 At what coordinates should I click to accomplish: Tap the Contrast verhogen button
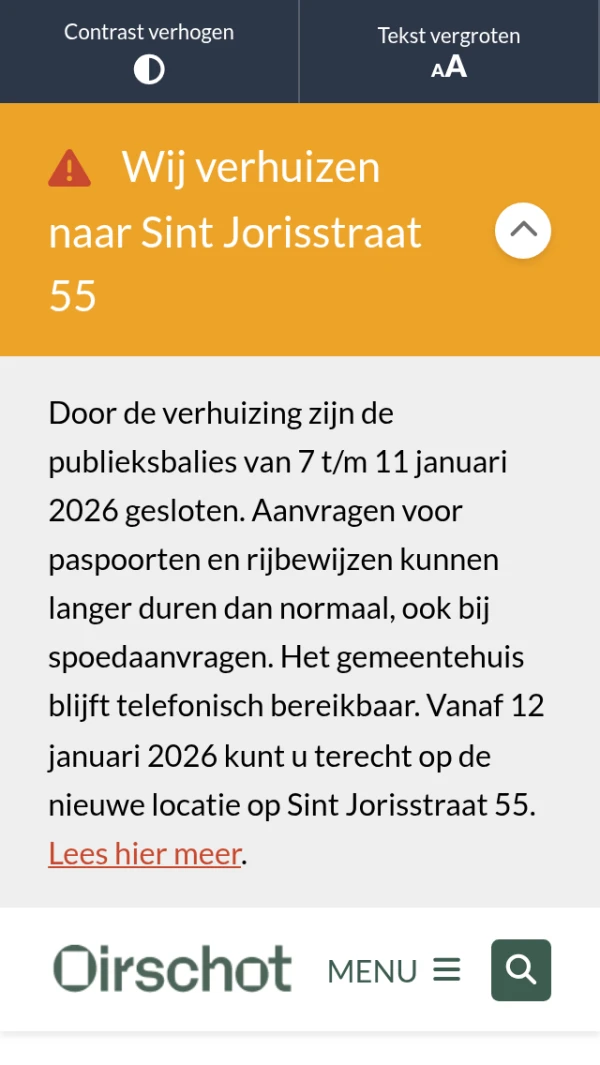click(149, 51)
